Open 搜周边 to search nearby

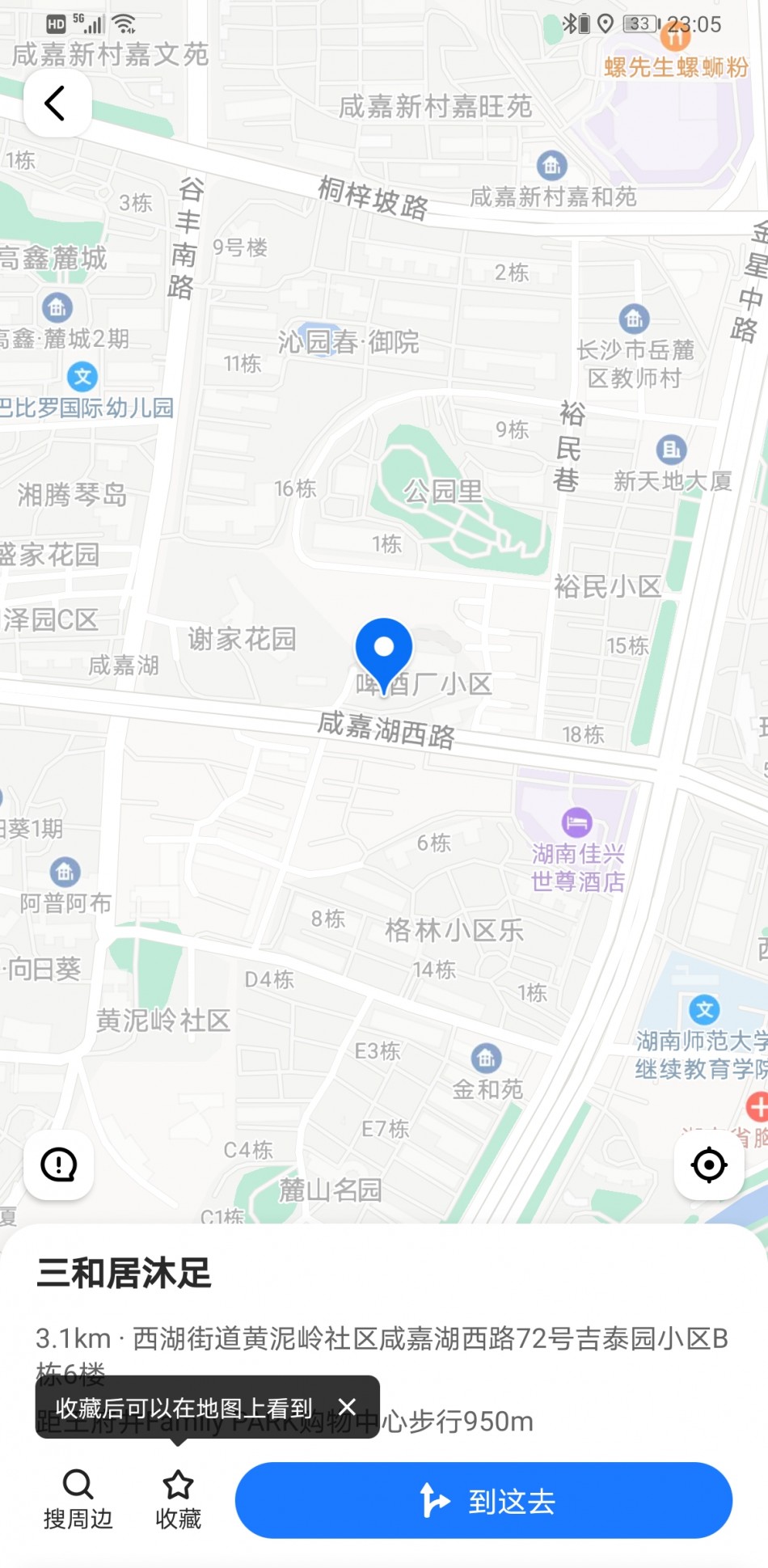78,1499
